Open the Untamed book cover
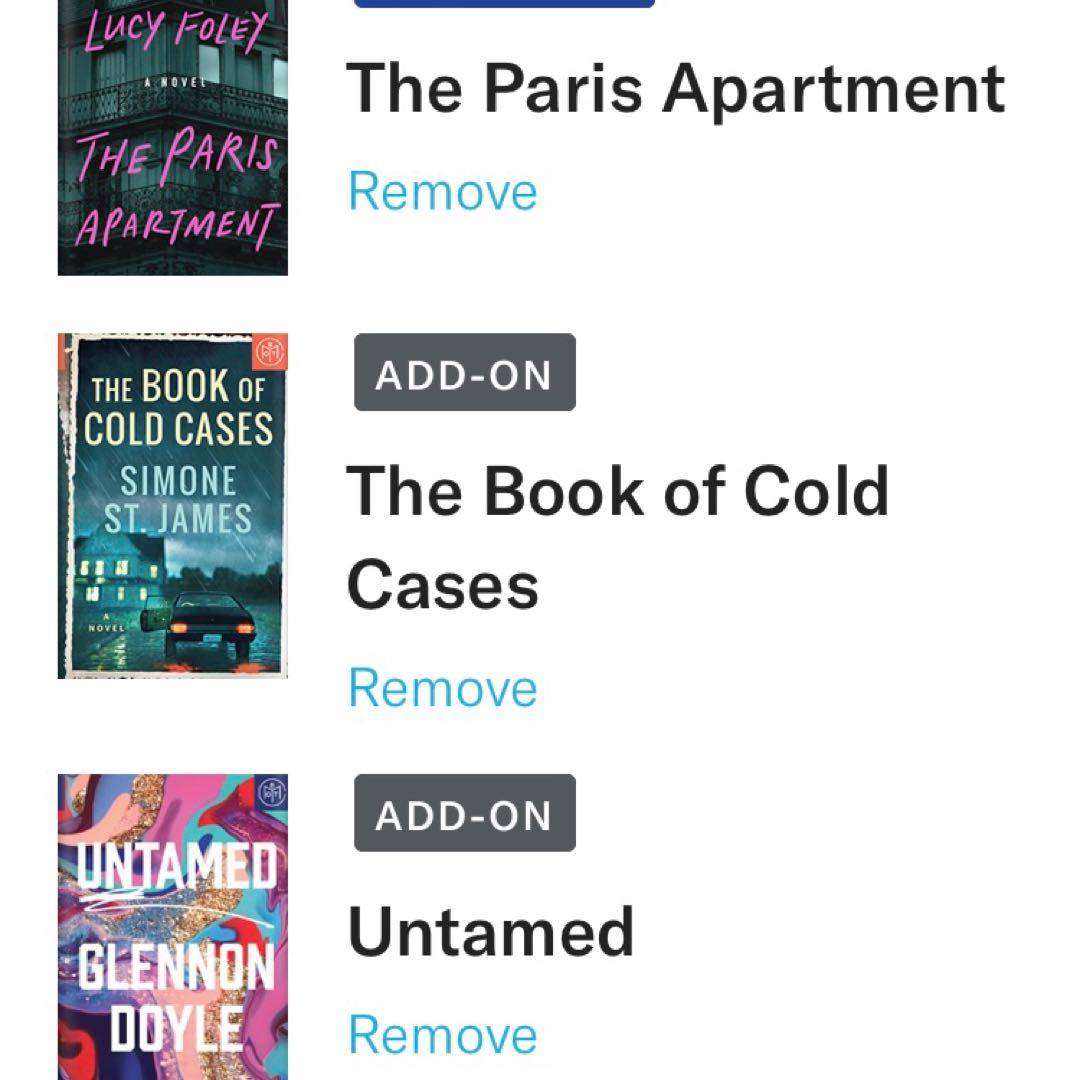This screenshot has height=1080, width=1080. pyautogui.click(x=172, y=925)
